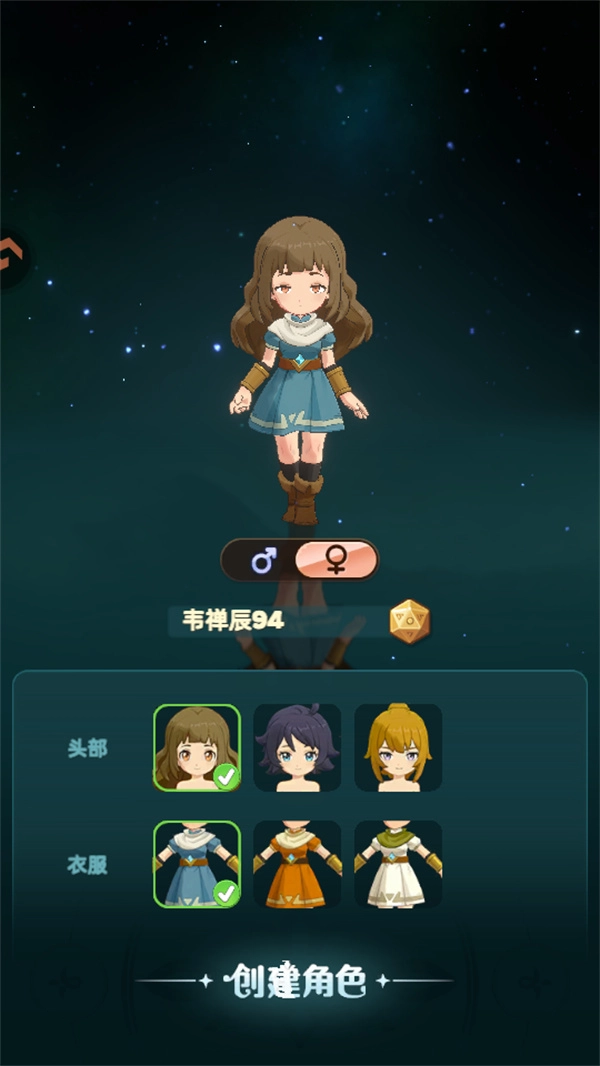Select the blue dress outfit

197,864
